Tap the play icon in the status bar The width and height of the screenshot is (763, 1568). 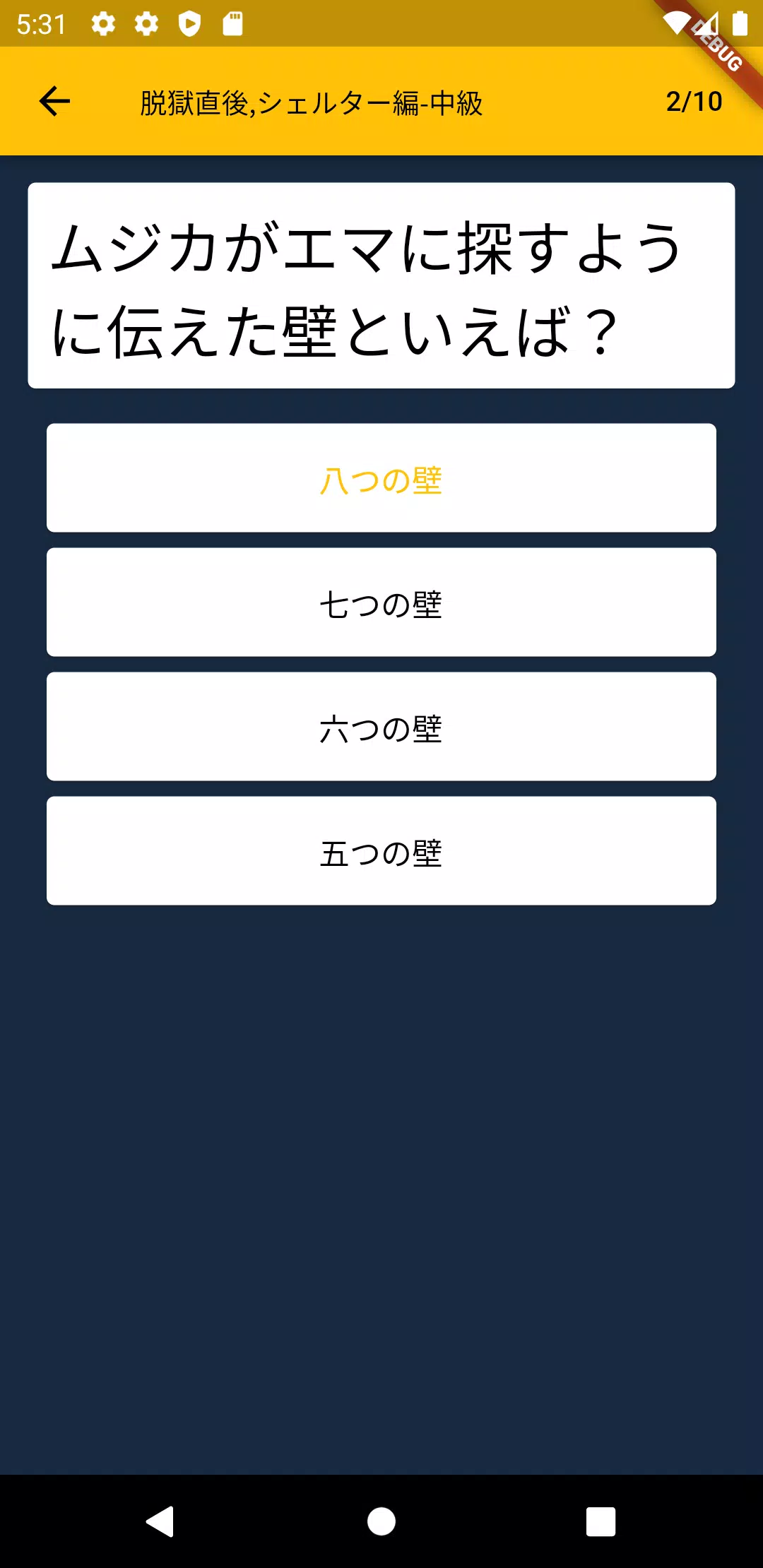(189, 23)
